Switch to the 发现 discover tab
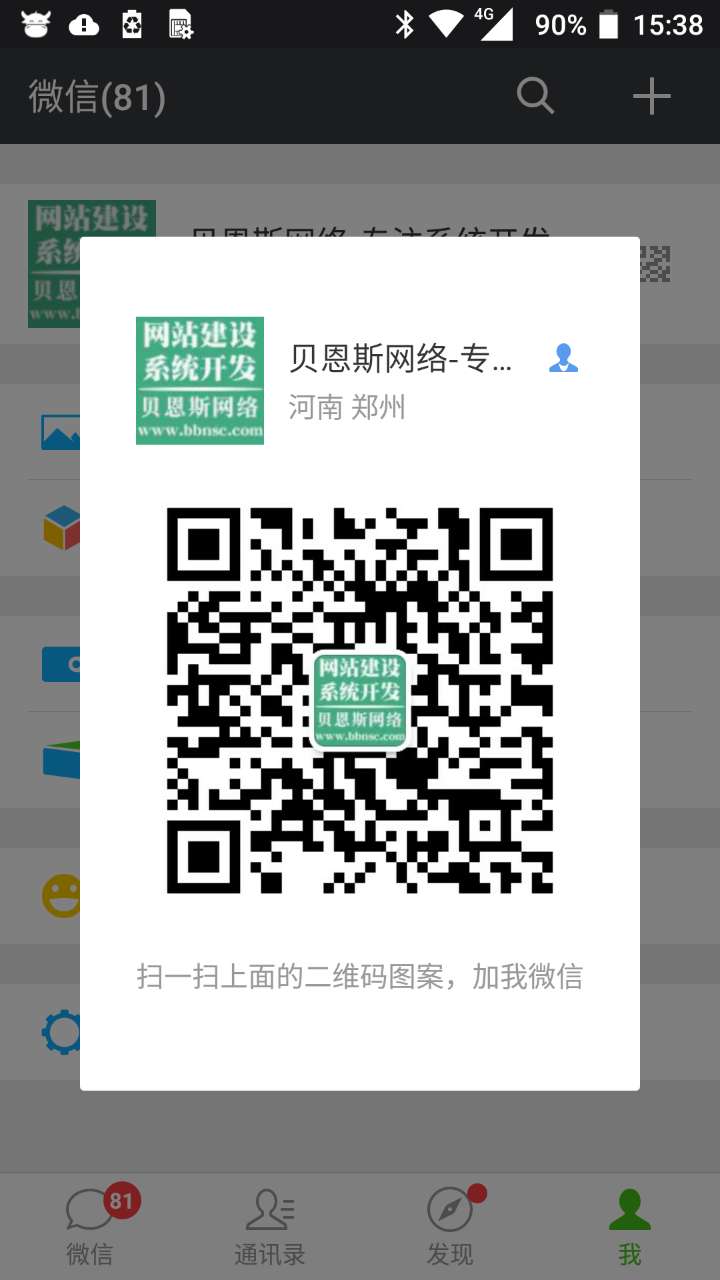 pos(450,1226)
